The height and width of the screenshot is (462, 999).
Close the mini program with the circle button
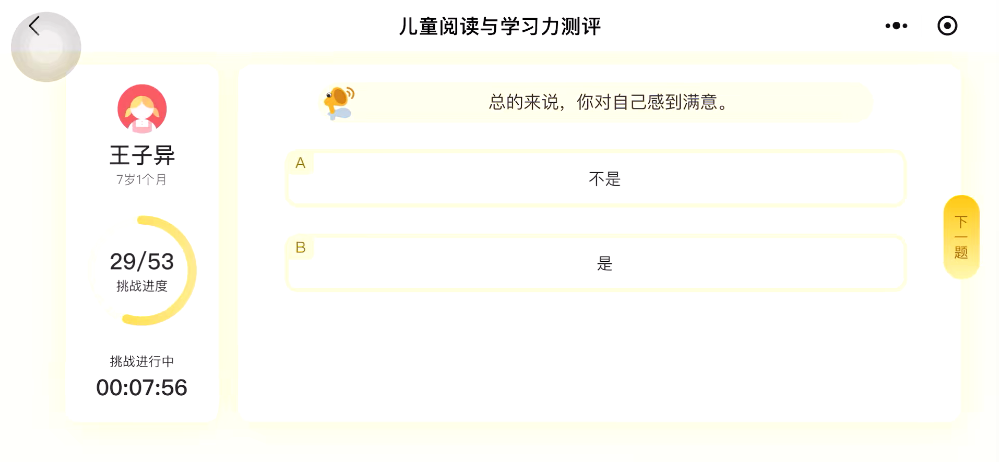pyautogui.click(x=947, y=26)
